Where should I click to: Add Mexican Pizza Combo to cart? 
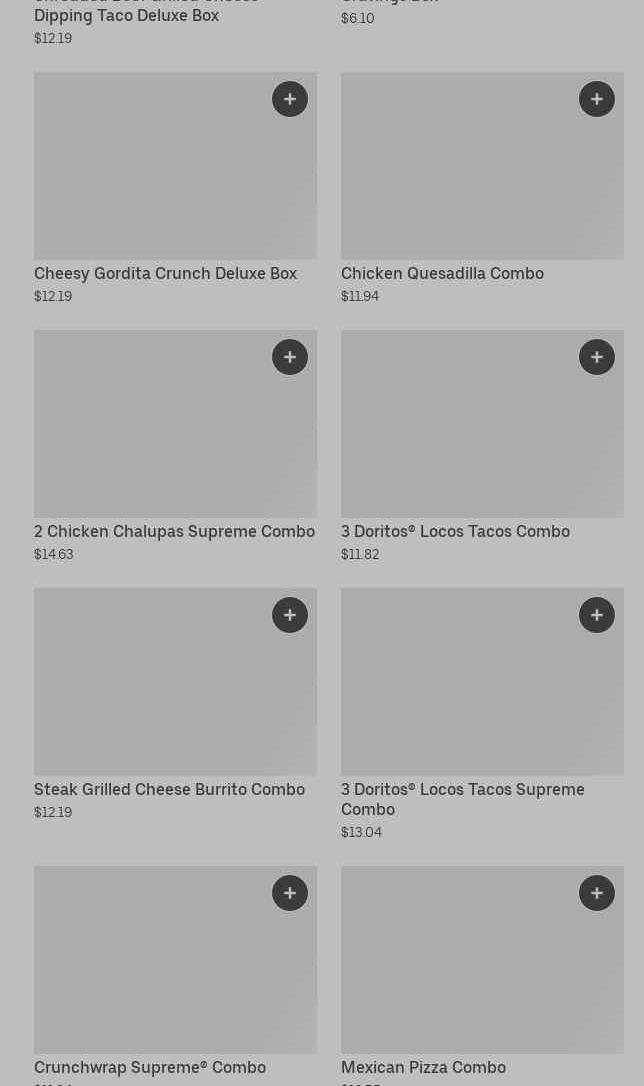pos(597,893)
